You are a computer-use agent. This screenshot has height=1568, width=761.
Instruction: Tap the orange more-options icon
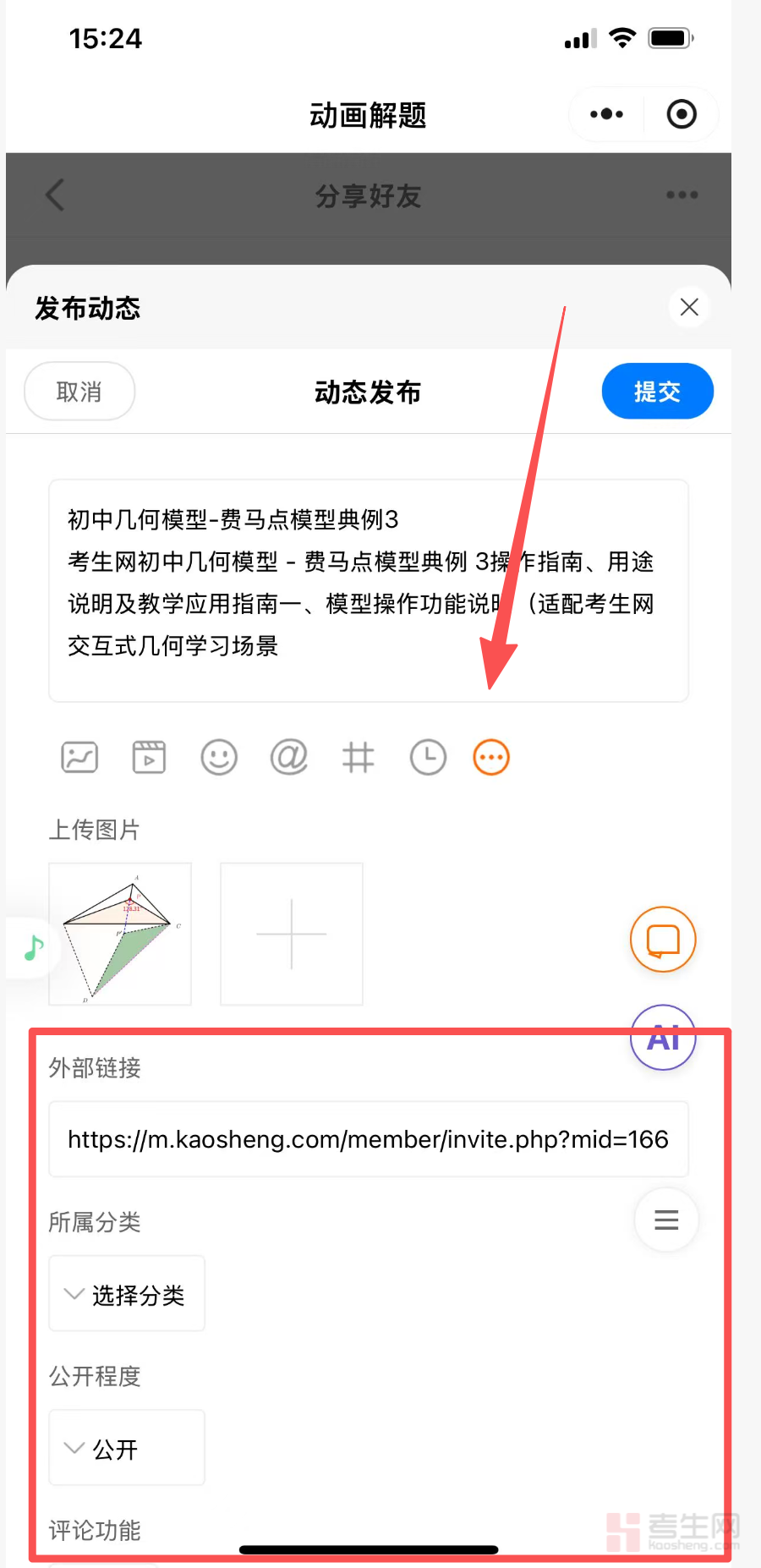491,757
